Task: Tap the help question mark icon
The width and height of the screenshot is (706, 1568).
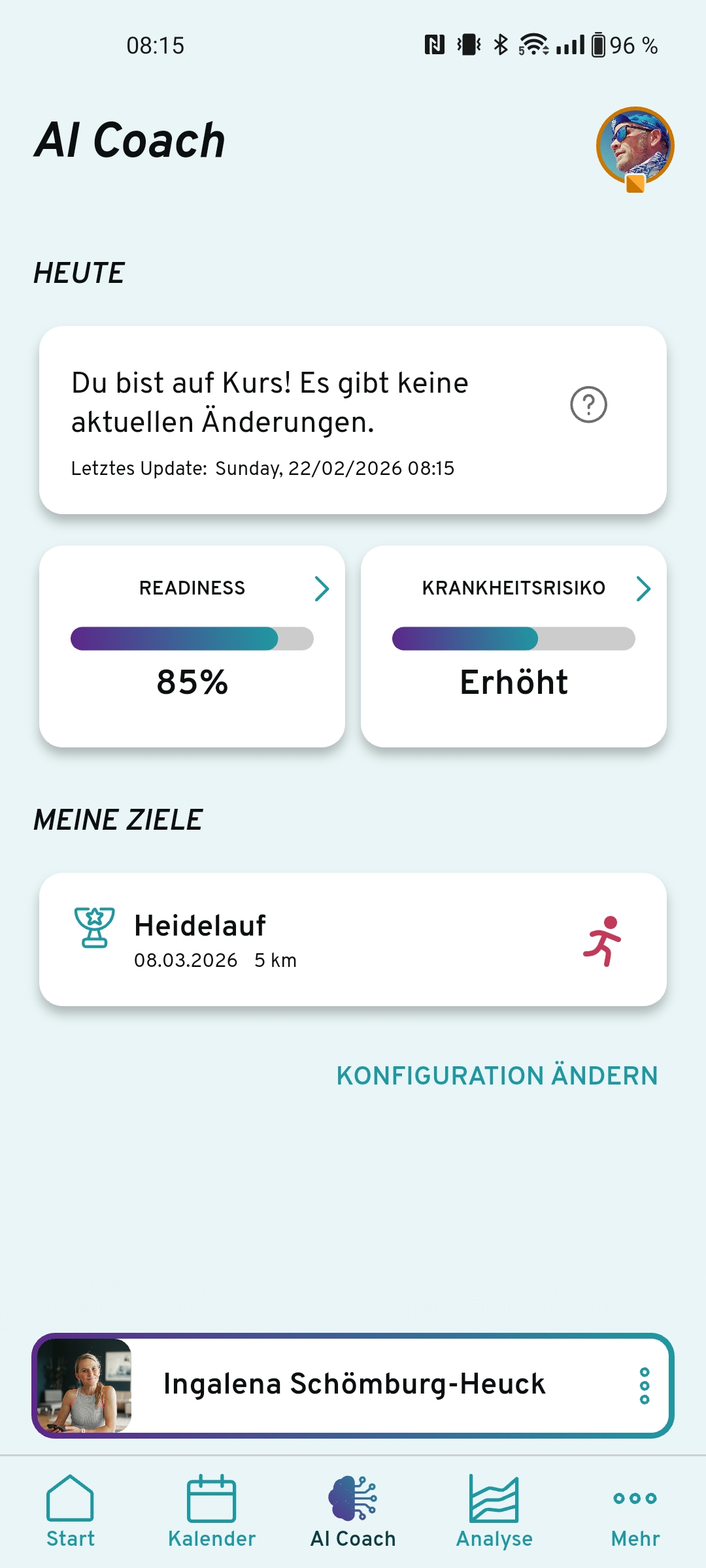Action: click(x=588, y=405)
